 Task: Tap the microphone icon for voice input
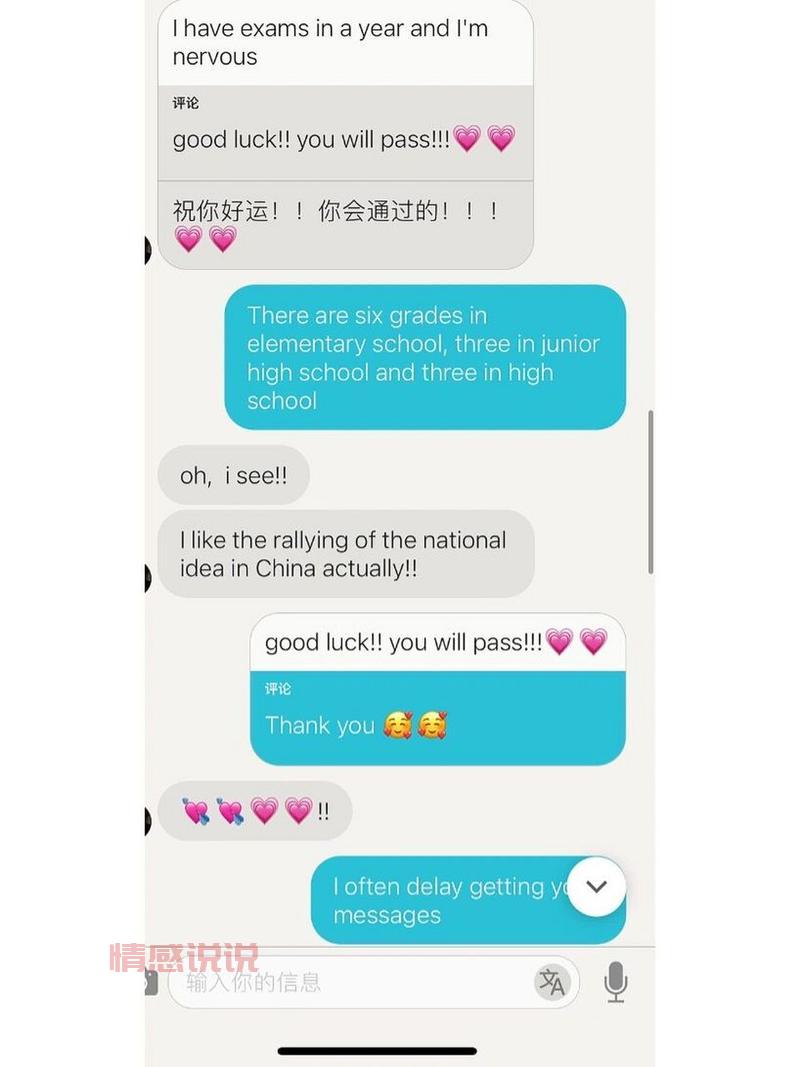pos(614,982)
